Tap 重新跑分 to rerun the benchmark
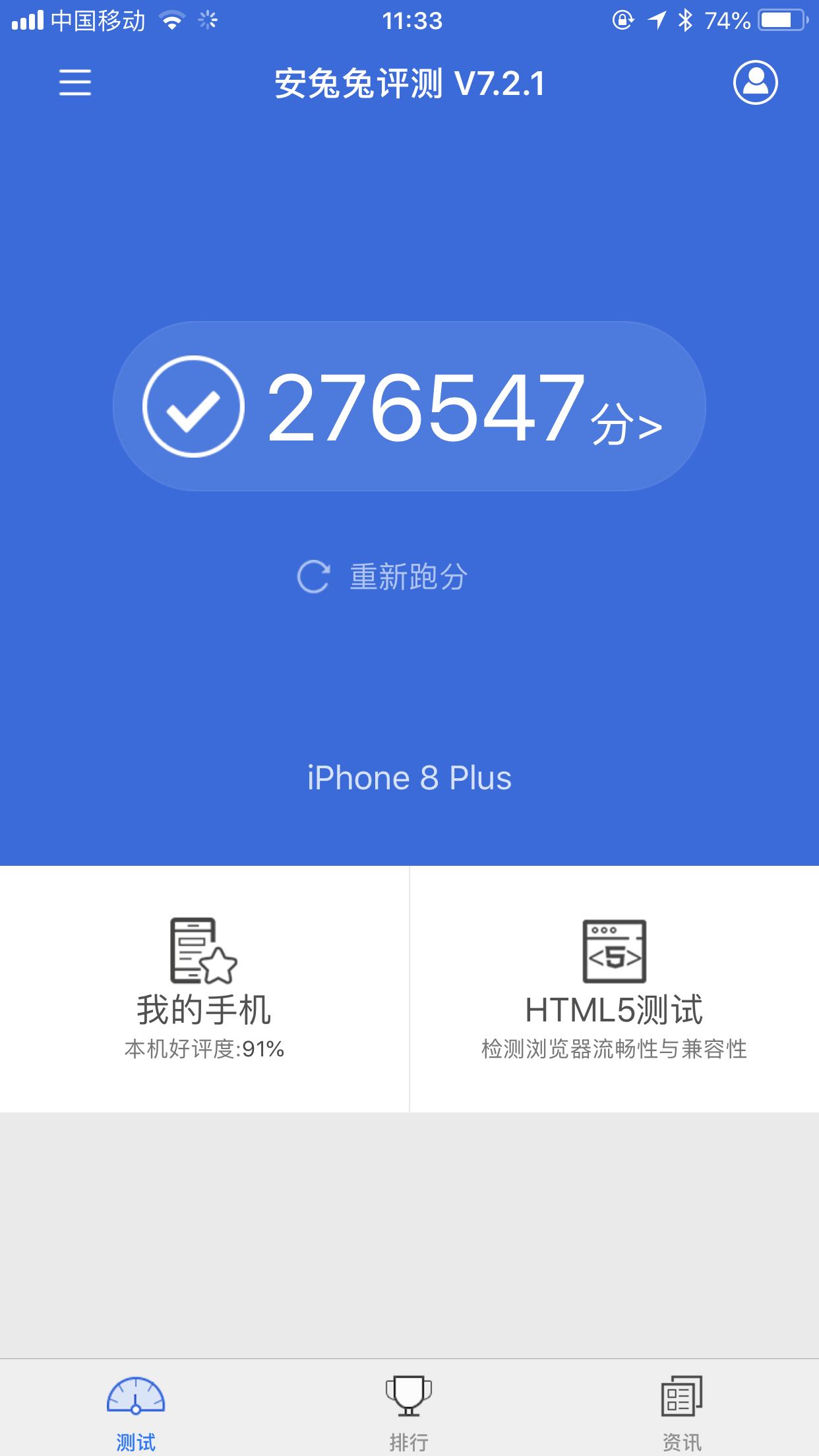The height and width of the screenshot is (1456, 819). (382, 577)
